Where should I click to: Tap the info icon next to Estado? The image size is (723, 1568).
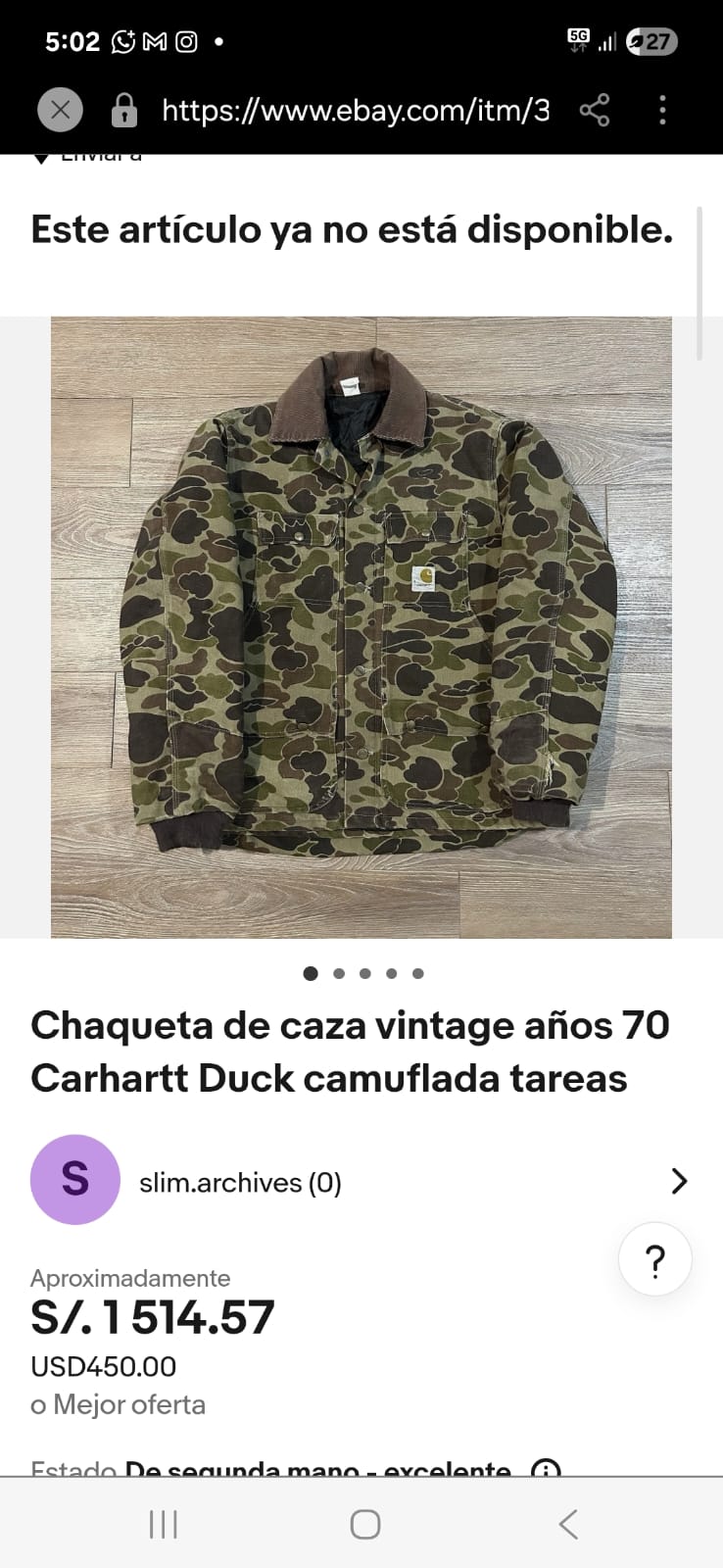545,1470
